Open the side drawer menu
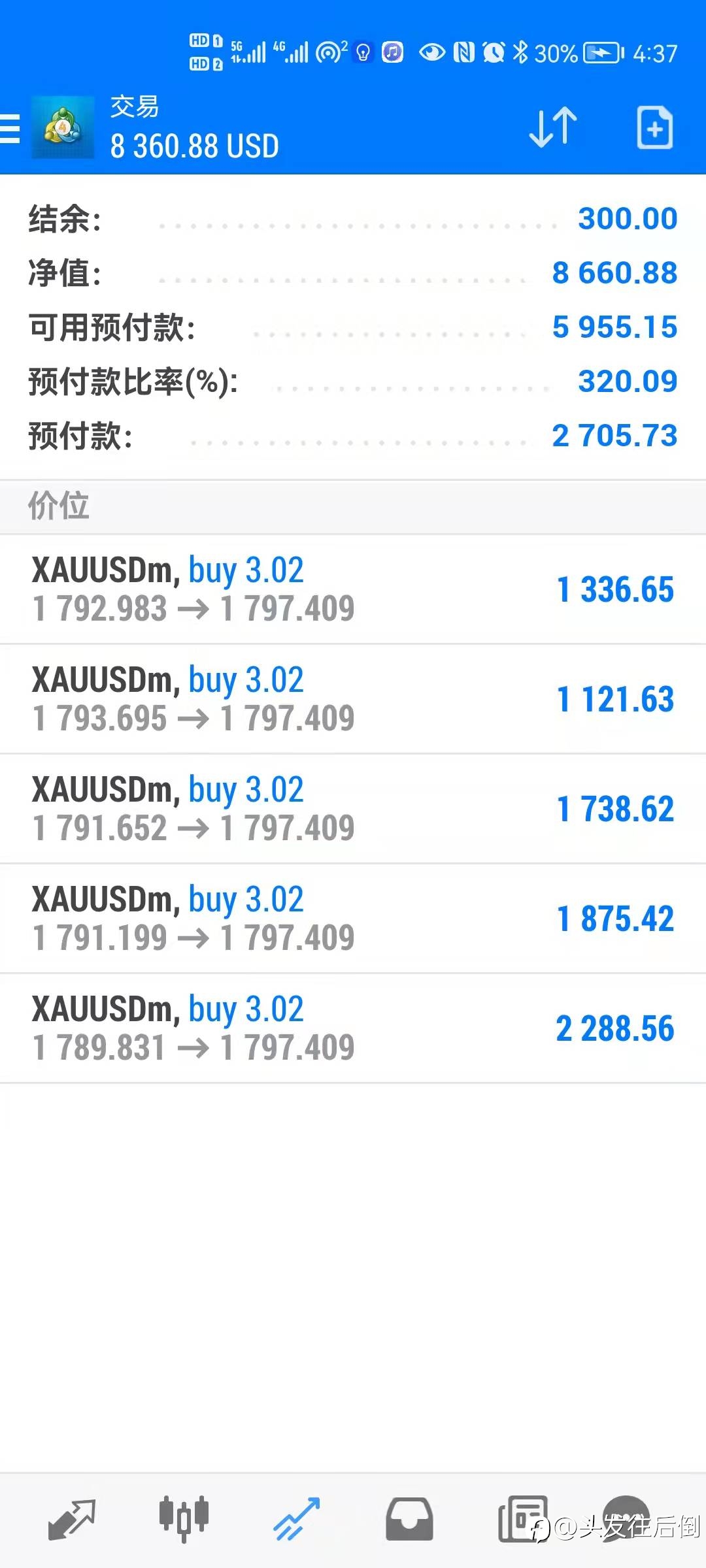The image size is (706, 1568). (9, 128)
